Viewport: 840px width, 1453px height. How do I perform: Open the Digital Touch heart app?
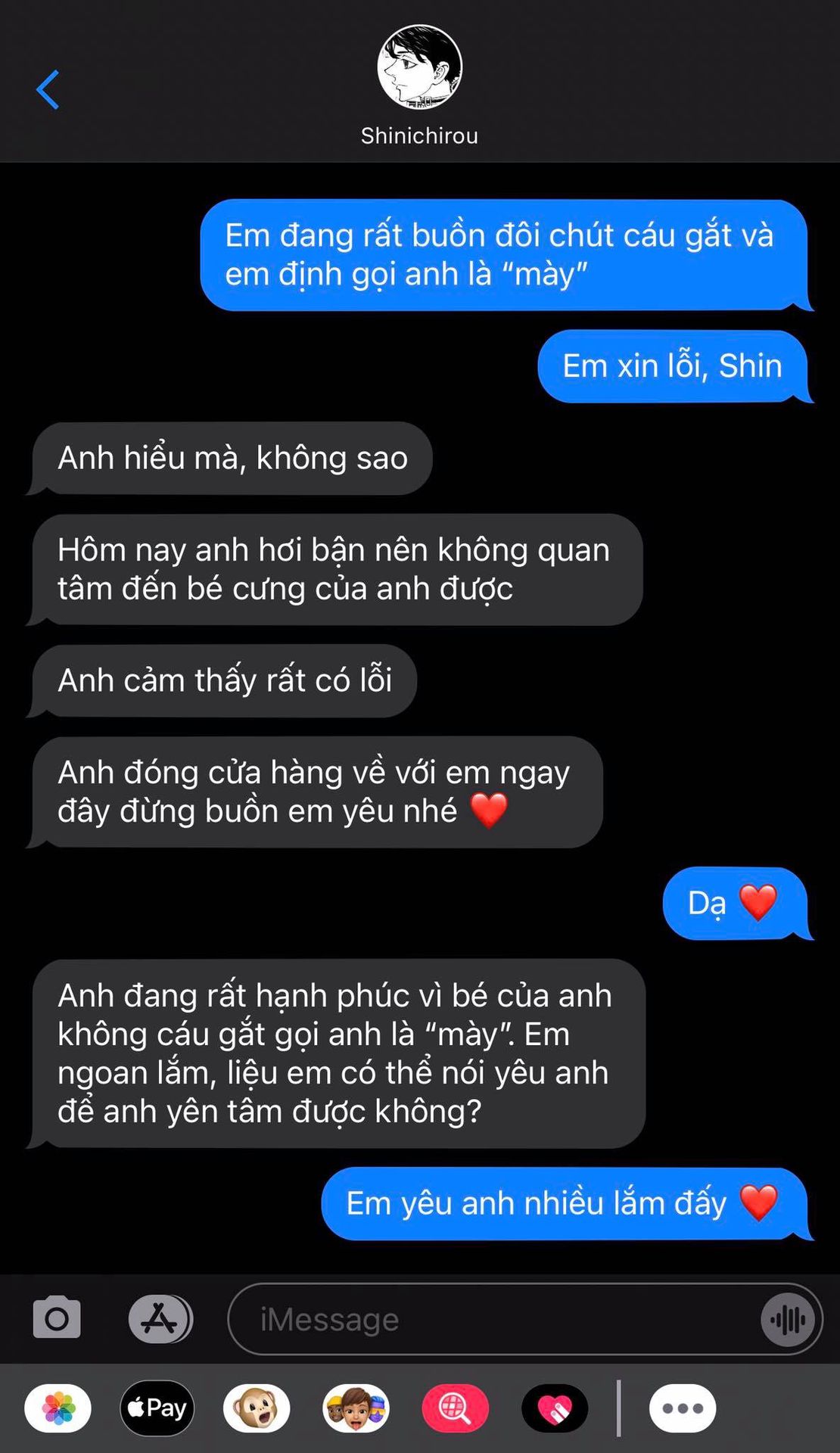(555, 1408)
